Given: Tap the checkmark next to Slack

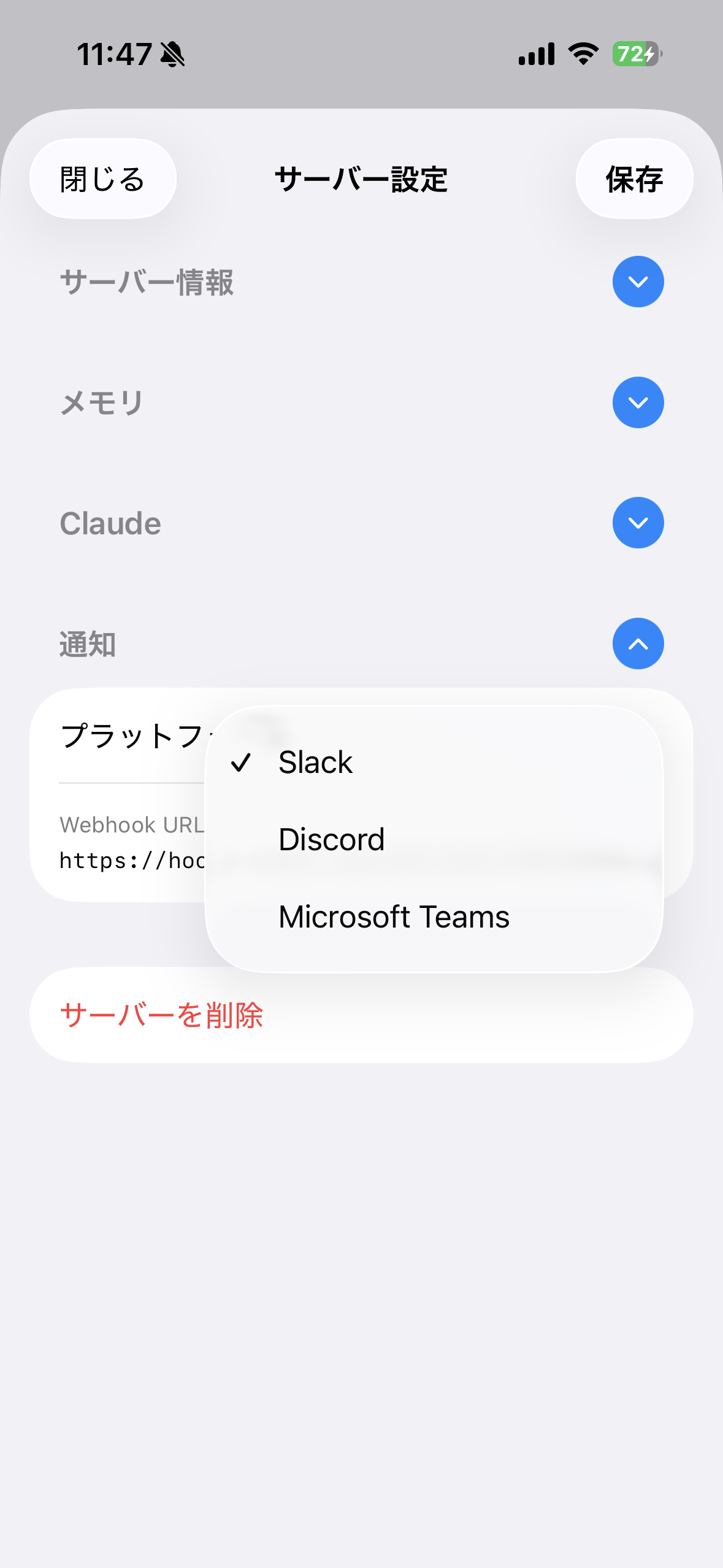Looking at the screenshot, I should 243,762.
